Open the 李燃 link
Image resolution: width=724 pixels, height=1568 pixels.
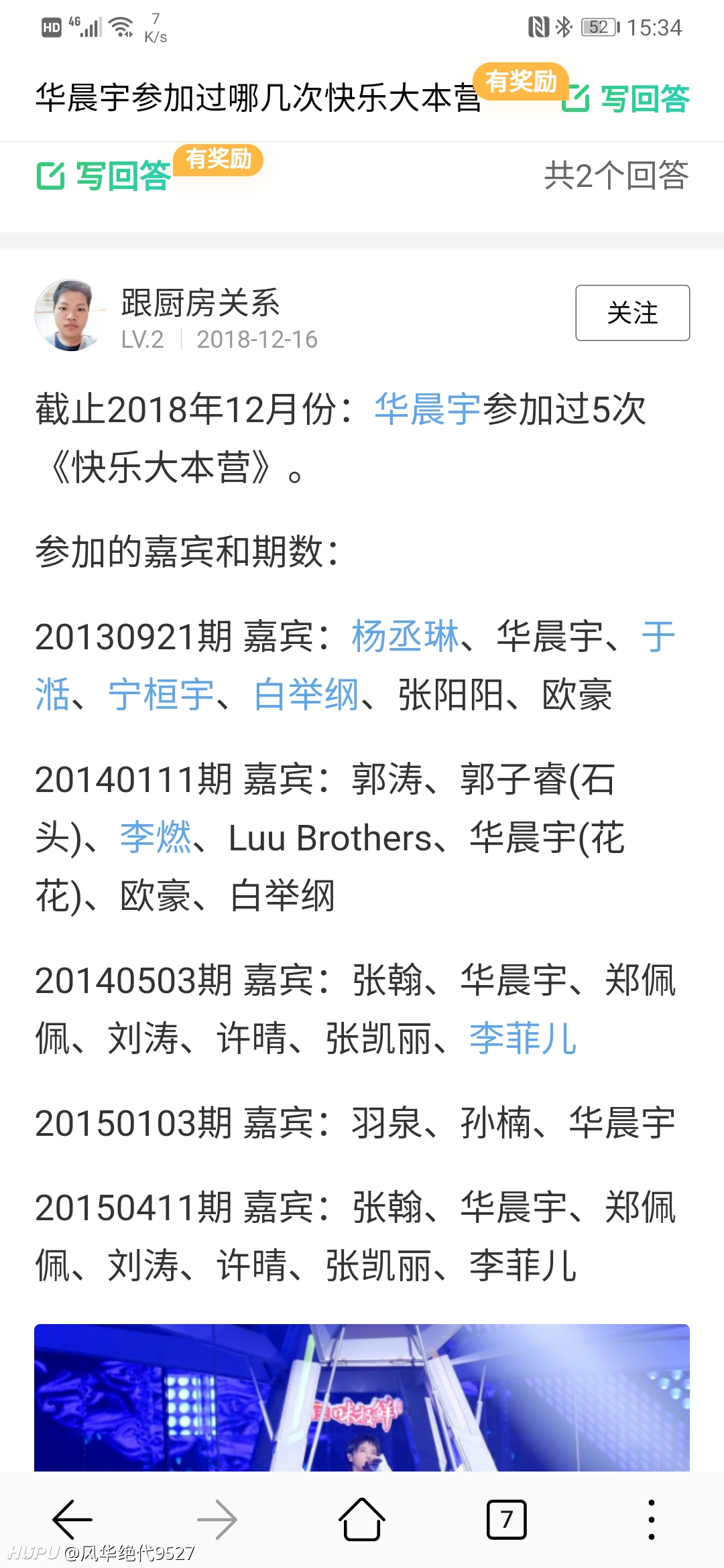(x=156, y=838)
